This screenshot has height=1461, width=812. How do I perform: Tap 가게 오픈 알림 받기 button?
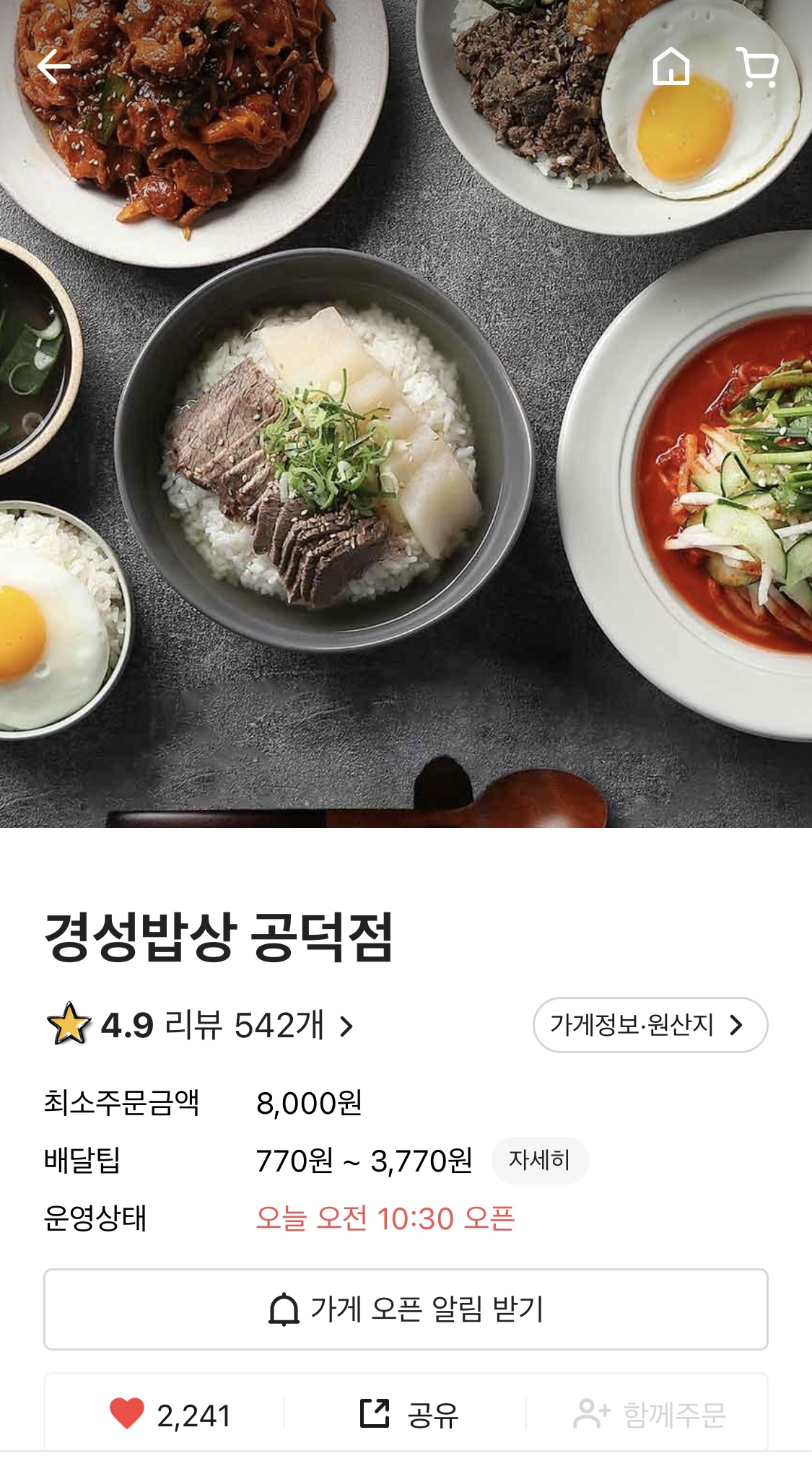(406, 1309)
